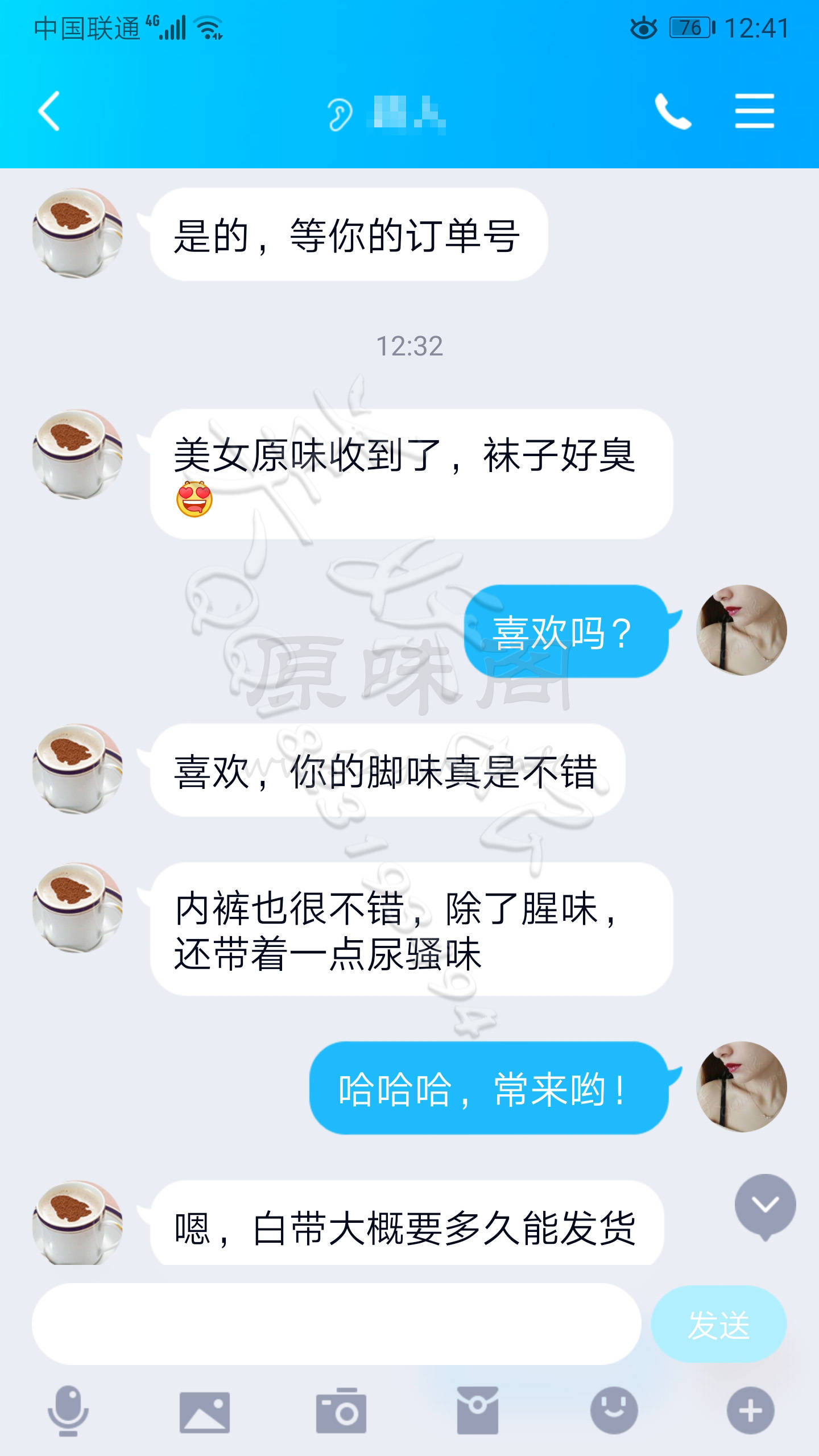Jump to the latest message
The height and width of the screenshot is (1456, 819).
(765, 1205)
